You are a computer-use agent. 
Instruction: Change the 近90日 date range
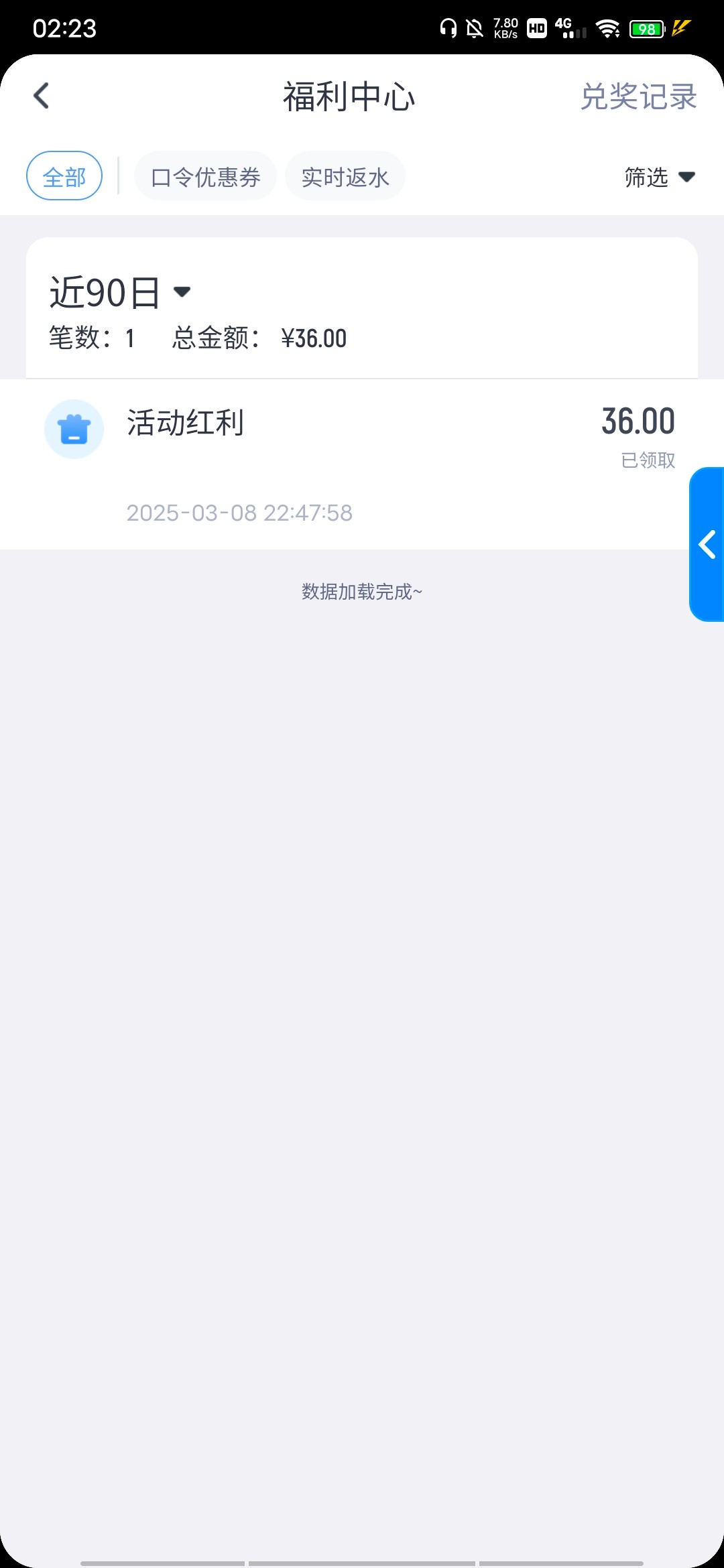(120, 292)
